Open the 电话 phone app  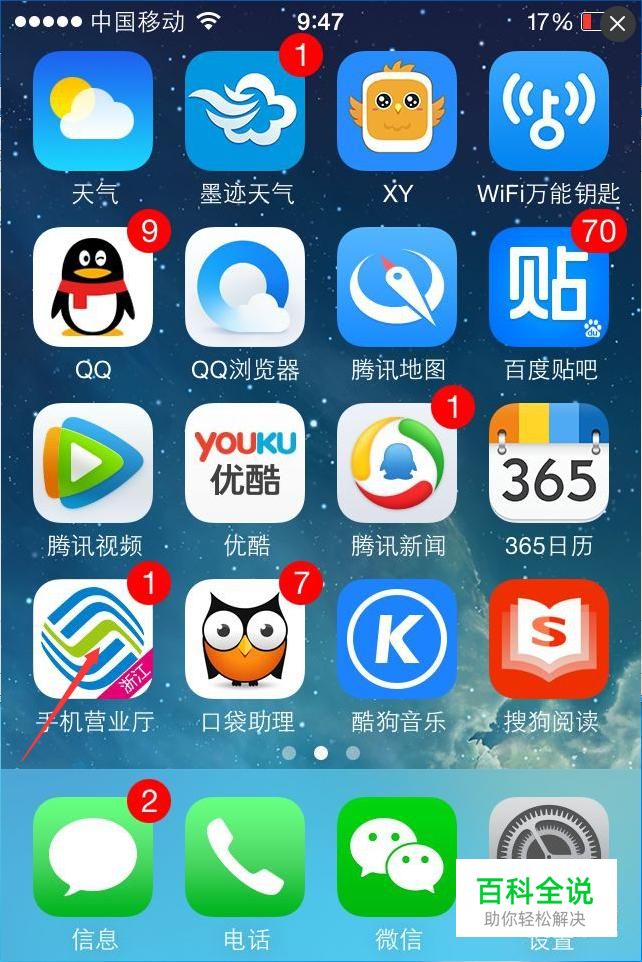245,857
